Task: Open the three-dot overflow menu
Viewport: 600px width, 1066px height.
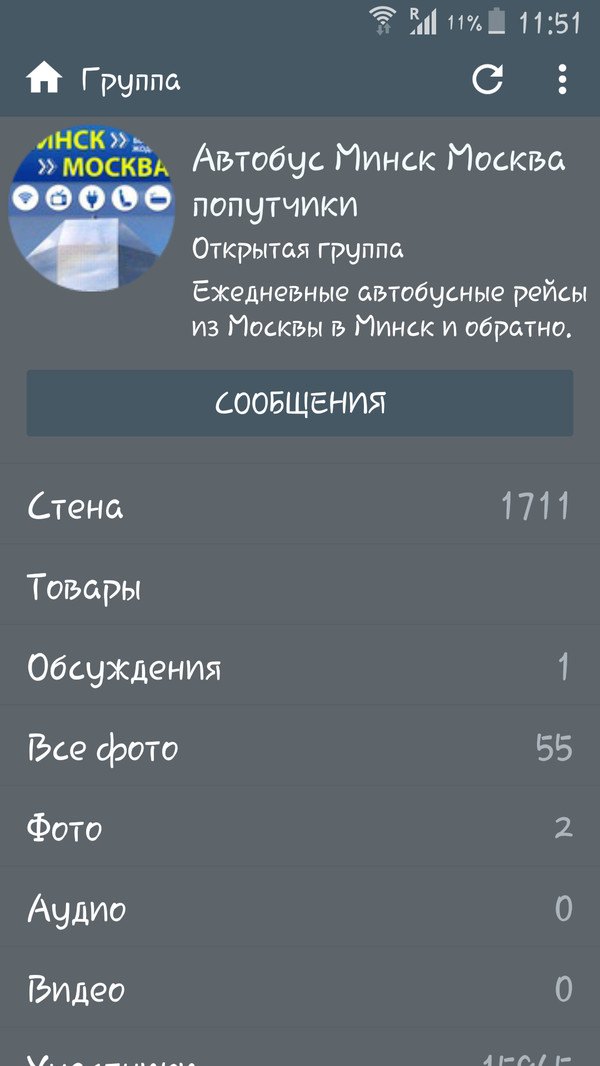Action: pyautogui.click(x=563, y=79)
